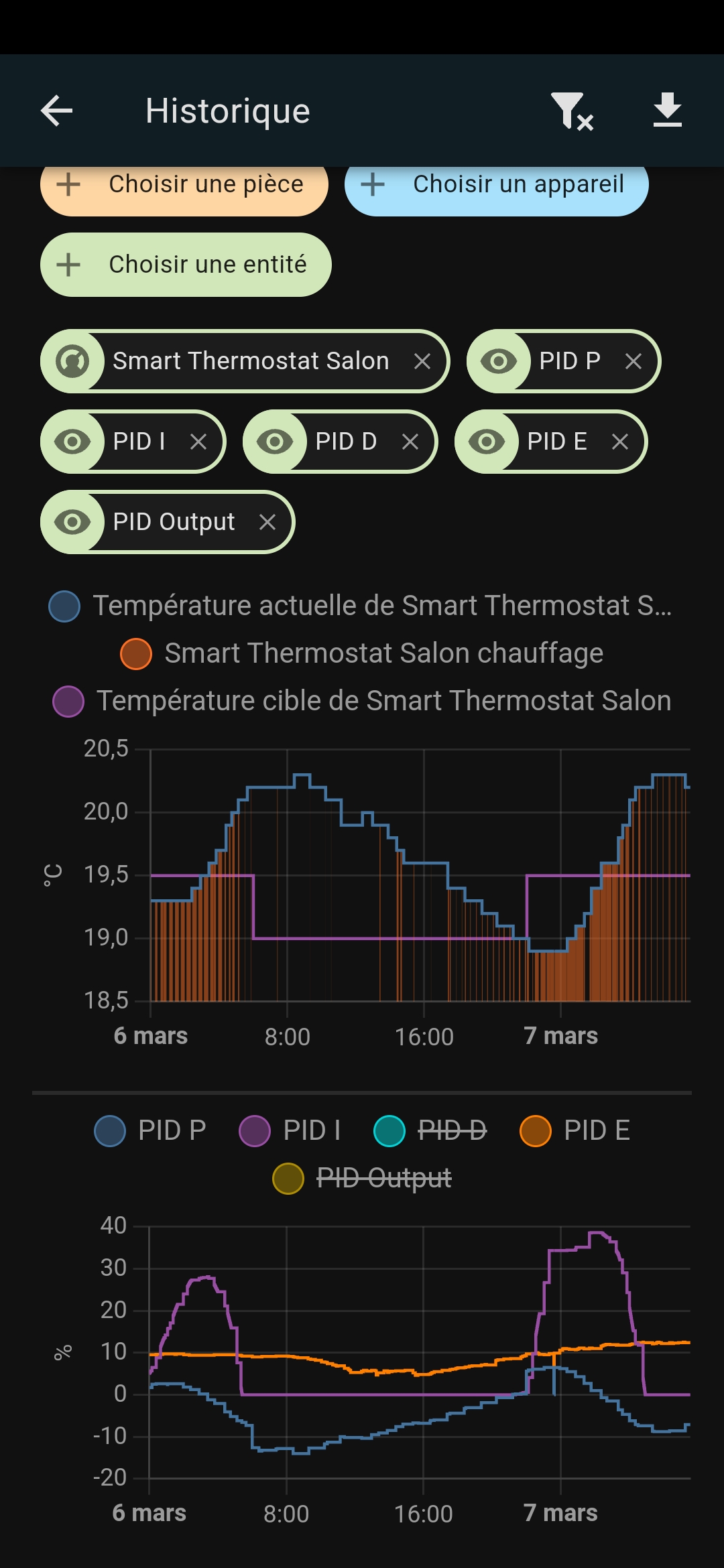724x1568 pixels.
Task: Hide PID I line in chart legend
Action: (x=290, y=1130)
